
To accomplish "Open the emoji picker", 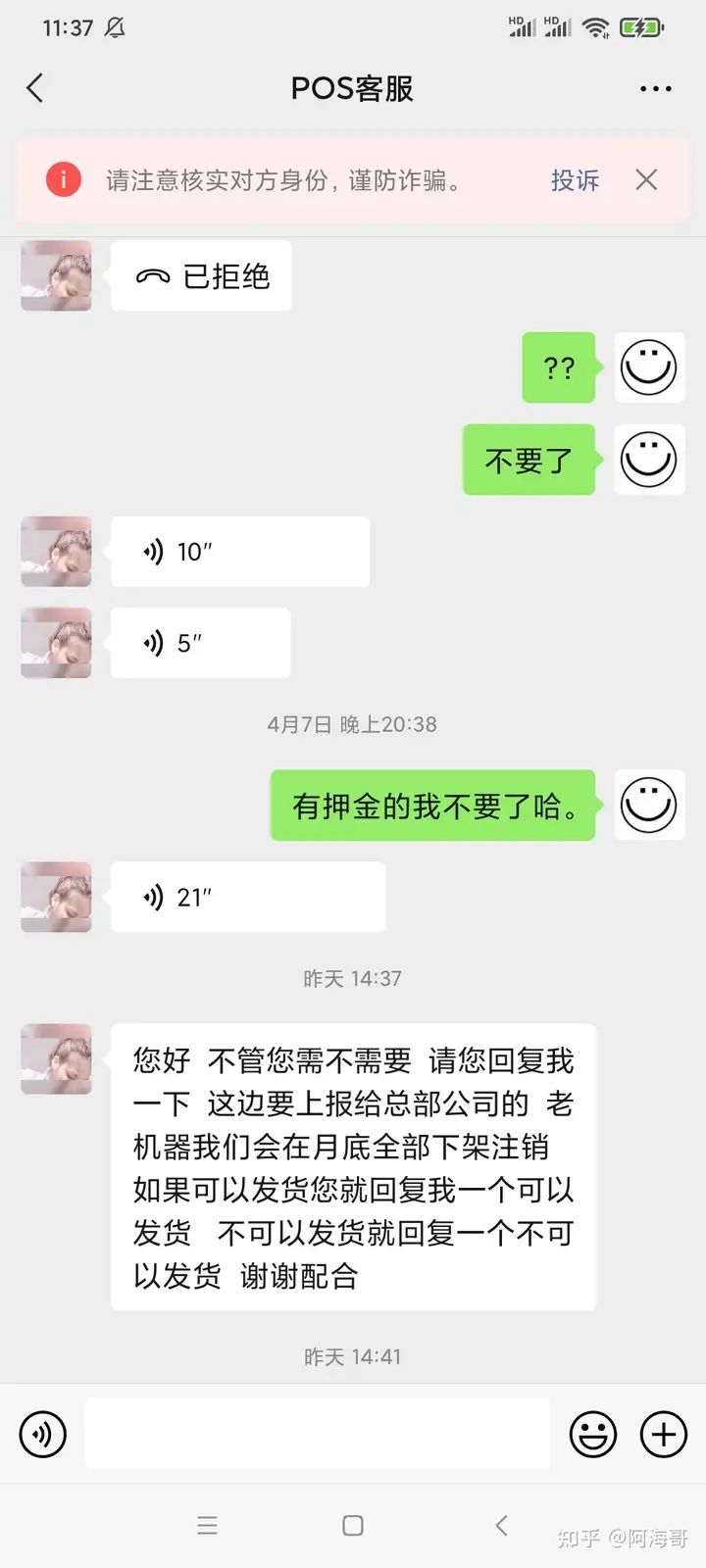I will click(593, 1435).
